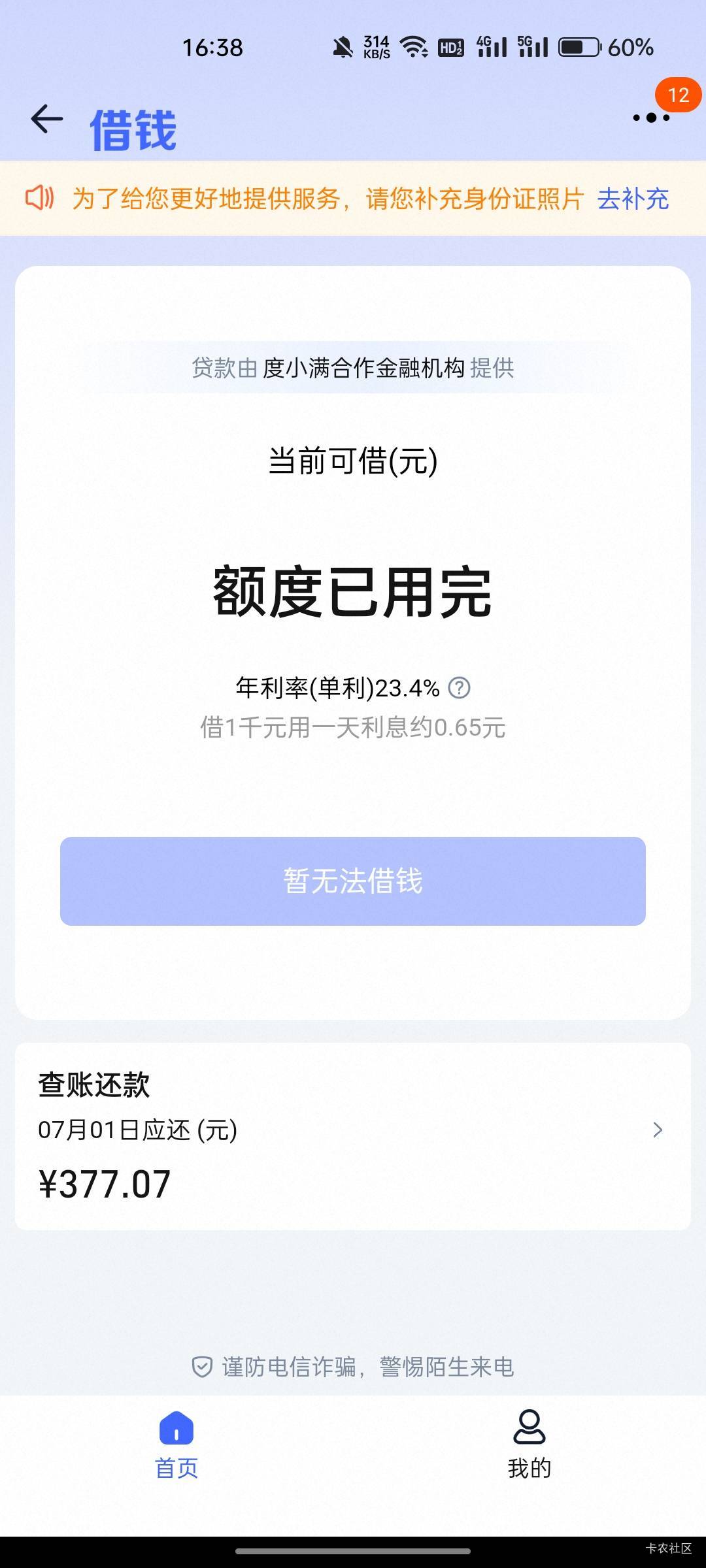This screenshot has height=1568, width=706.
Task: Switch to the 首页 tab
Action: pos(176,1445)
